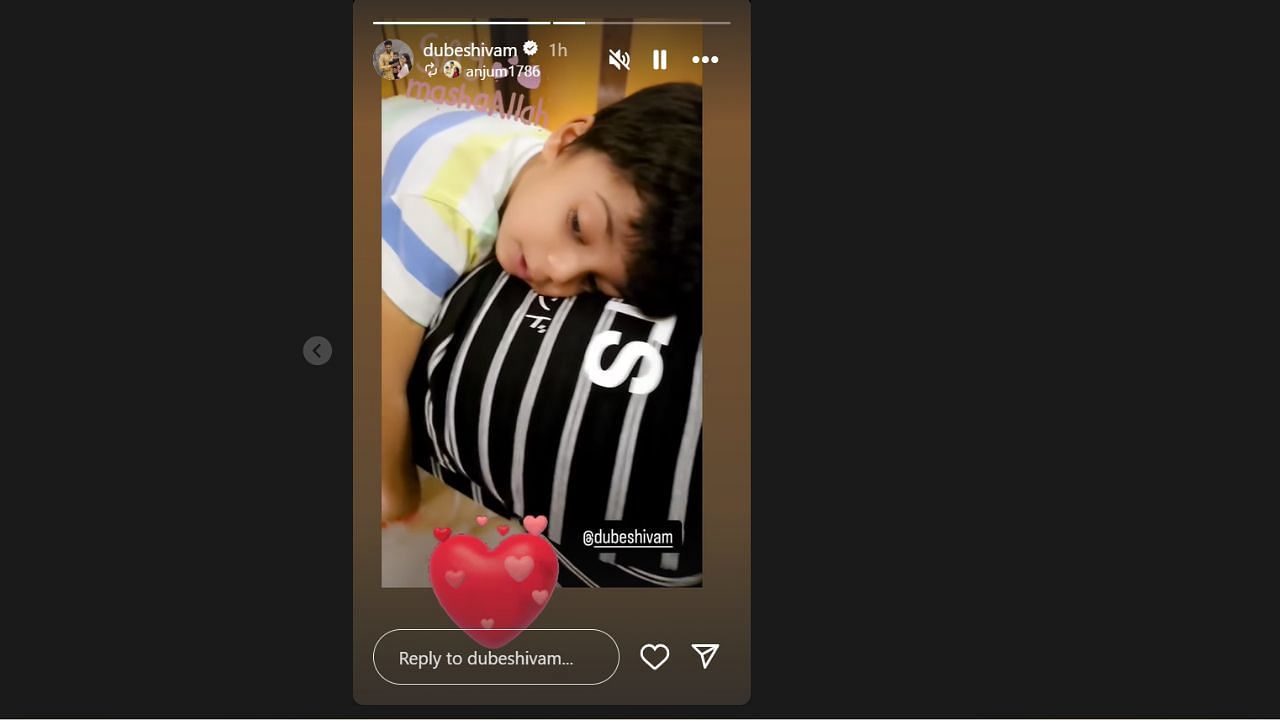Open the three-dot story options menu
The width and height of the screenshot is (1280, 720).
tap(705, 60)
